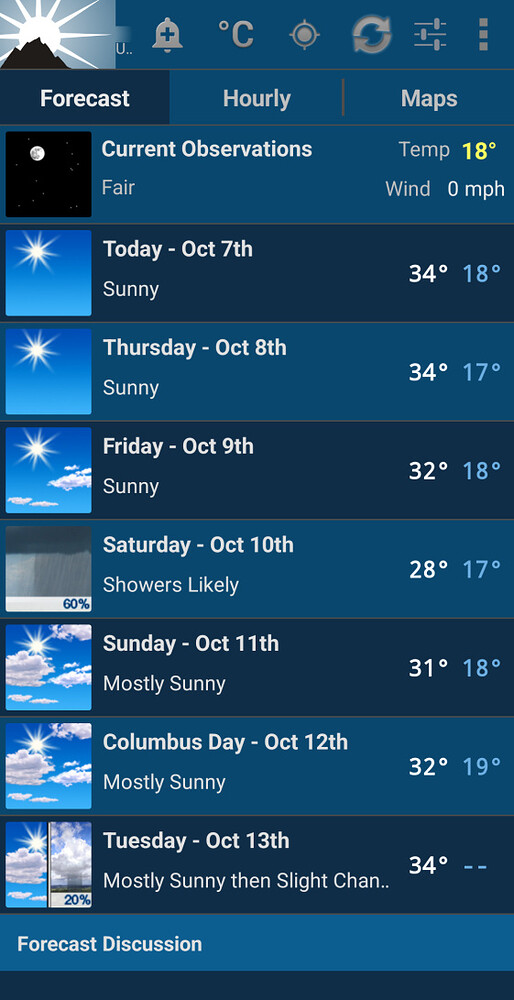Open the settings sliders icon

click(430, 34)
